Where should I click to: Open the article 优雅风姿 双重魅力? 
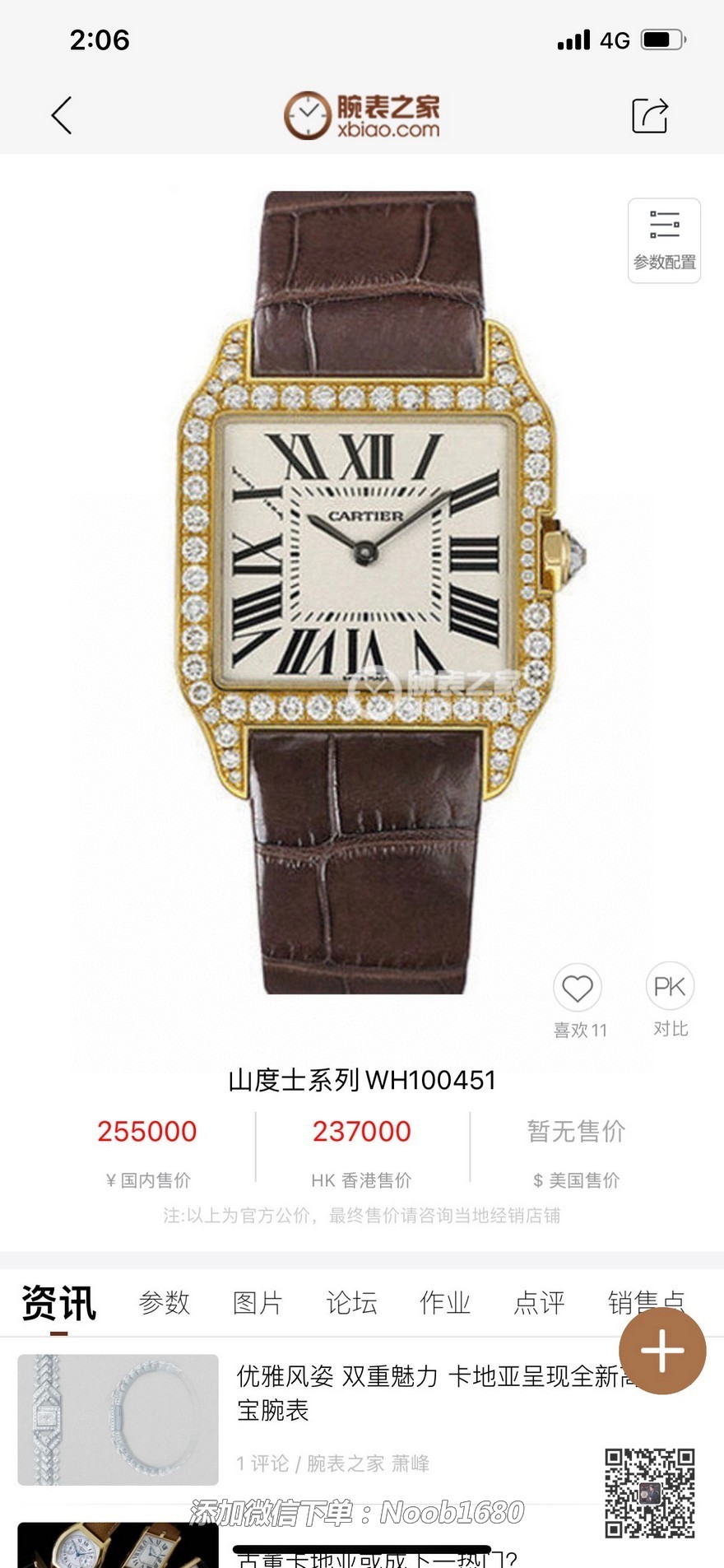[x=428, y=1393]
